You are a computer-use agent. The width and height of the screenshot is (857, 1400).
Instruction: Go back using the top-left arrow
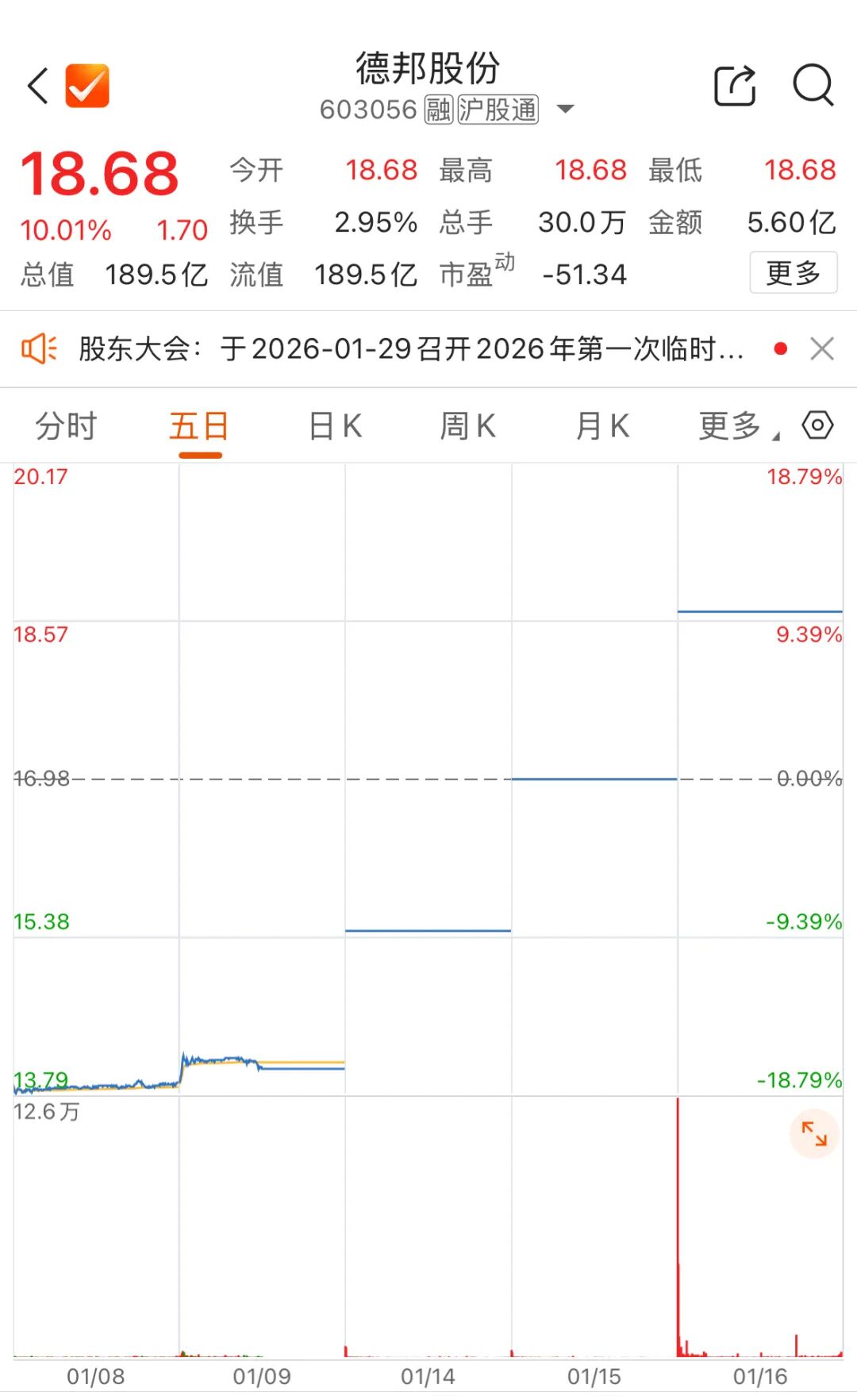pyautogui.click(x=38, y=86)
